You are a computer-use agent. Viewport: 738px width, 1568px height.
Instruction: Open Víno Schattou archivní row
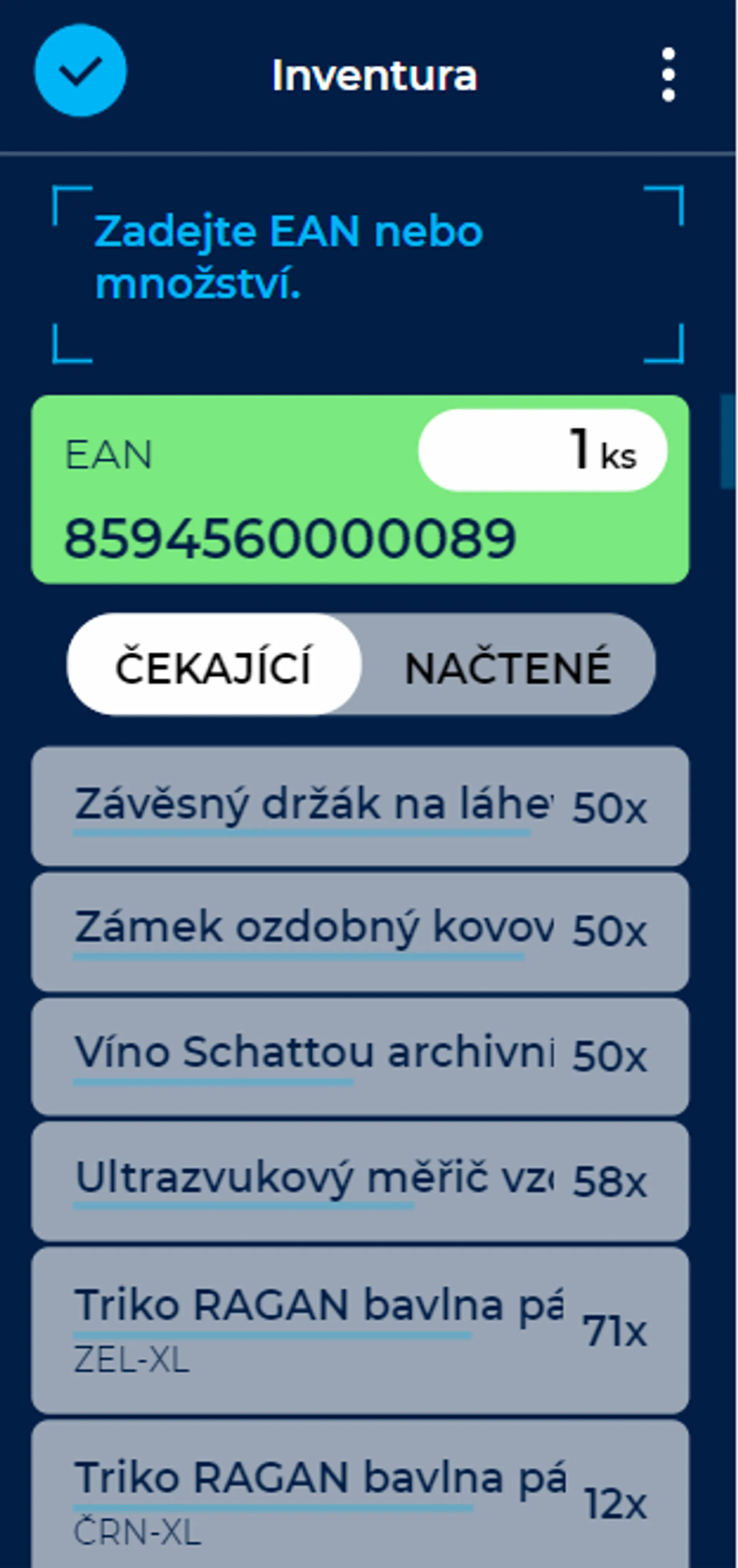359,1055
